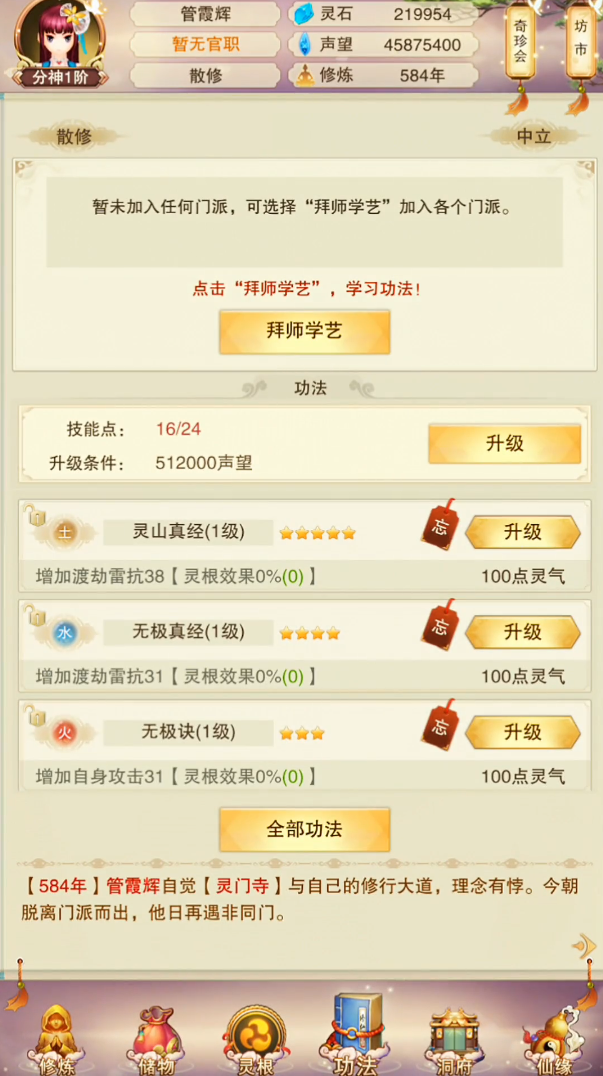The height and width of the screenshot is (1076, 603).
Task: Upgrade the 无极诀 technique
Action: click(522, 732)
